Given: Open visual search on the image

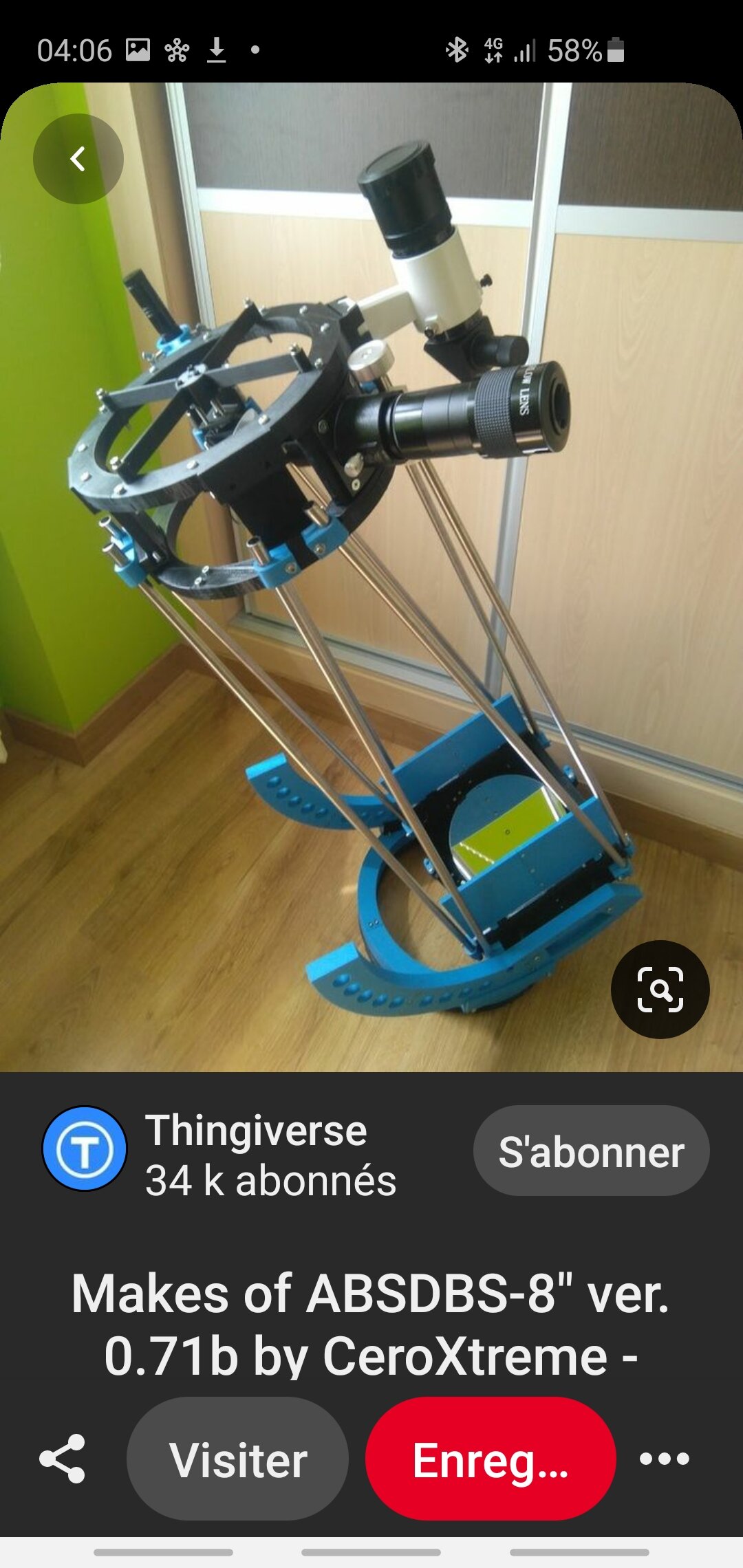Looking at the screenshot, I should point(660,989).
